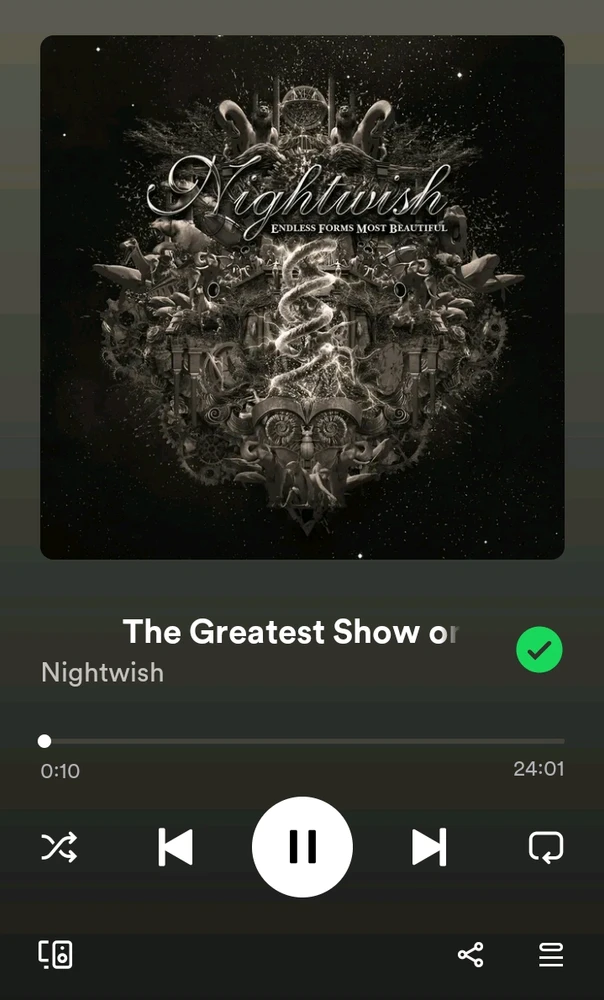Open the connect to device icon
Image resolution: width=604 pixels, height=1000 pixels.
(56, 955)
